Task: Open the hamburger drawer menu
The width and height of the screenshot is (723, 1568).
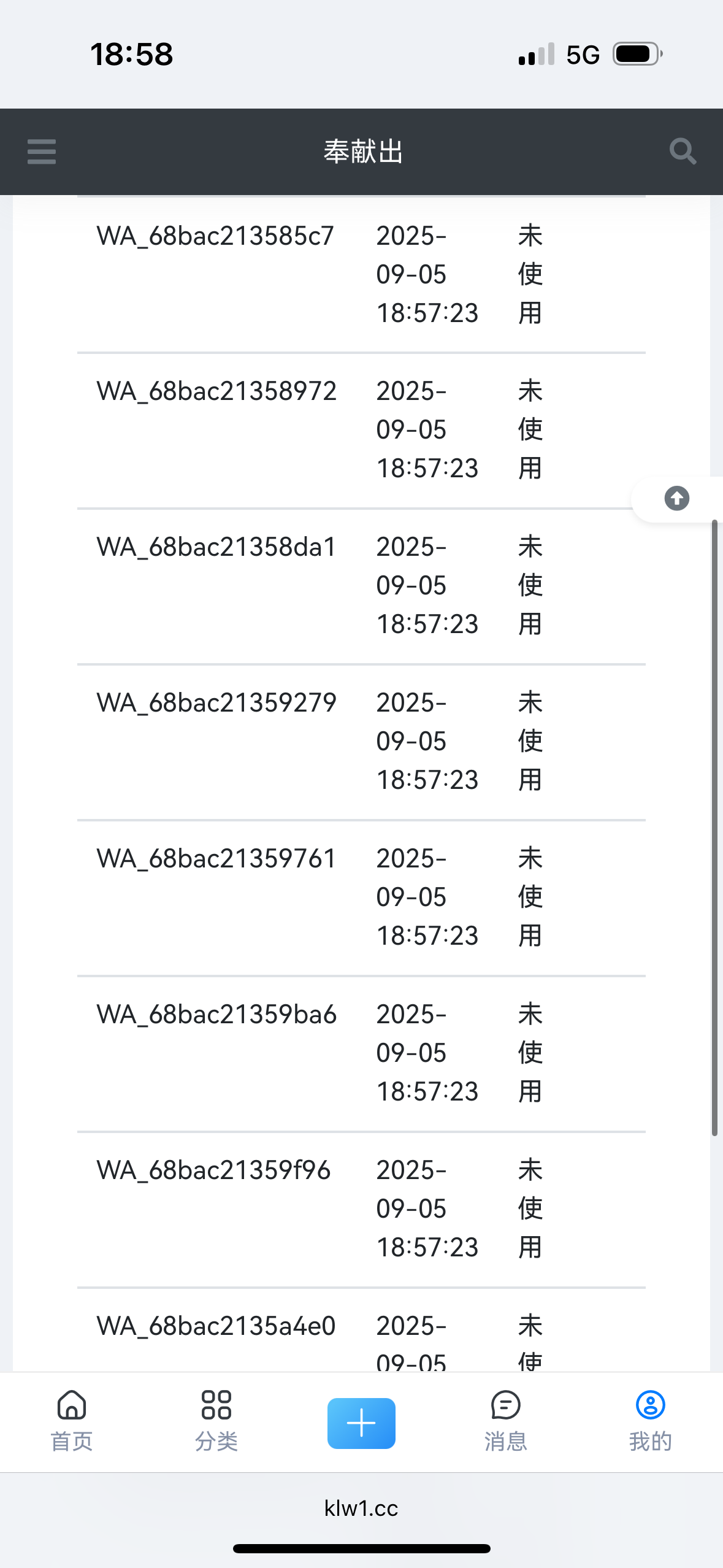Action: (42, 152)
